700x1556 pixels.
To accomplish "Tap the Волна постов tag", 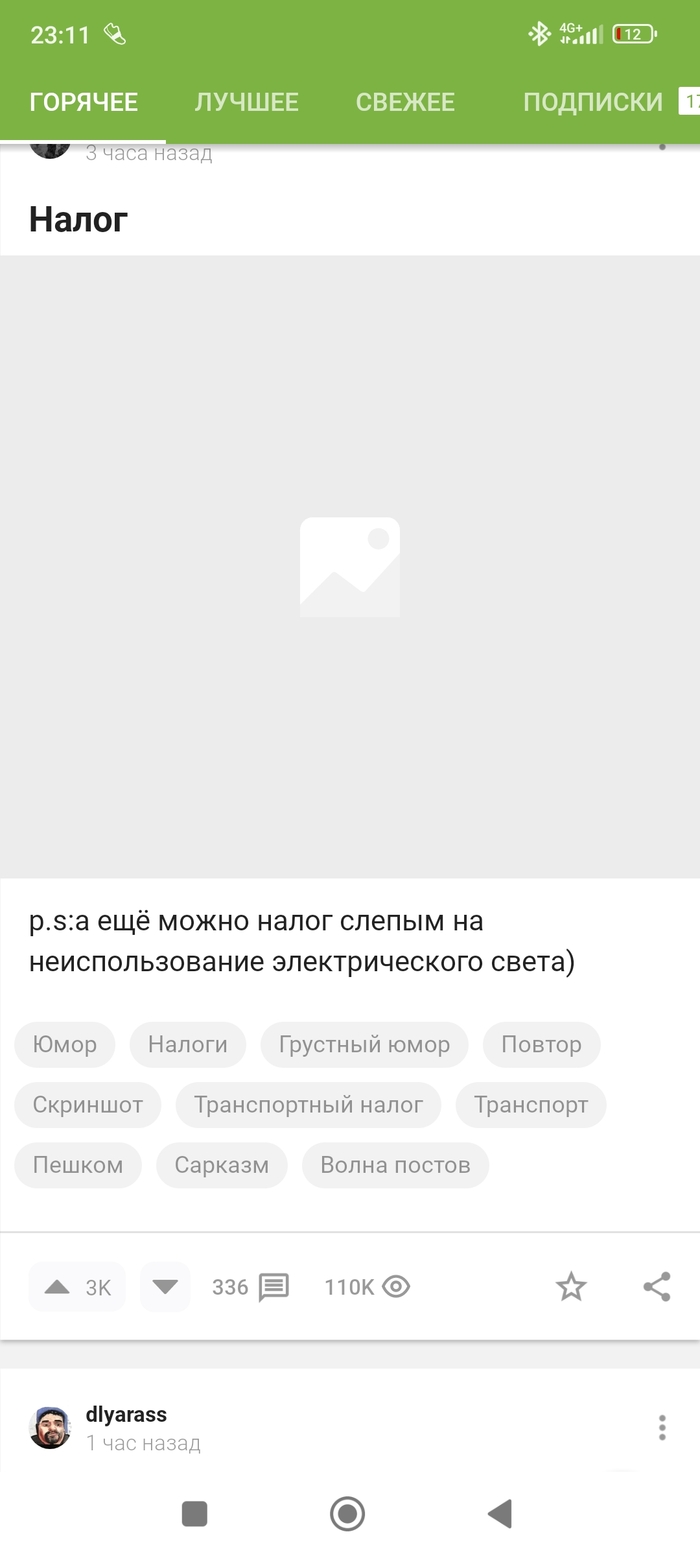I will click(395, 1165).
